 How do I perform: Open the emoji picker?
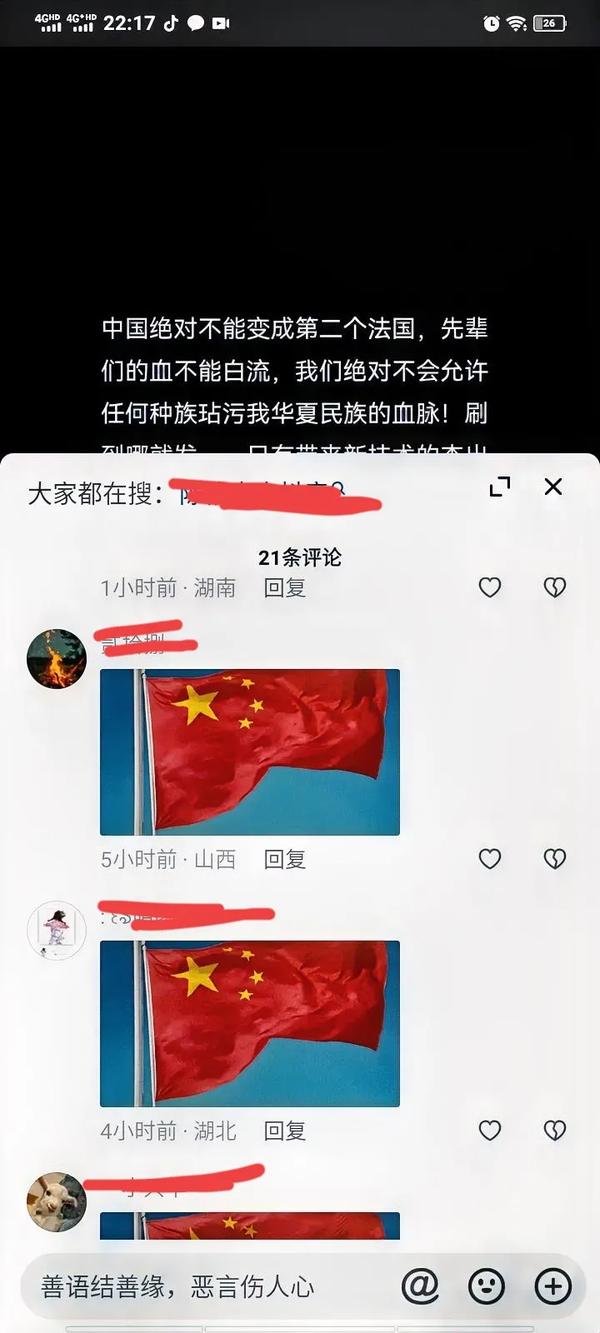[x=487, y=1286]
